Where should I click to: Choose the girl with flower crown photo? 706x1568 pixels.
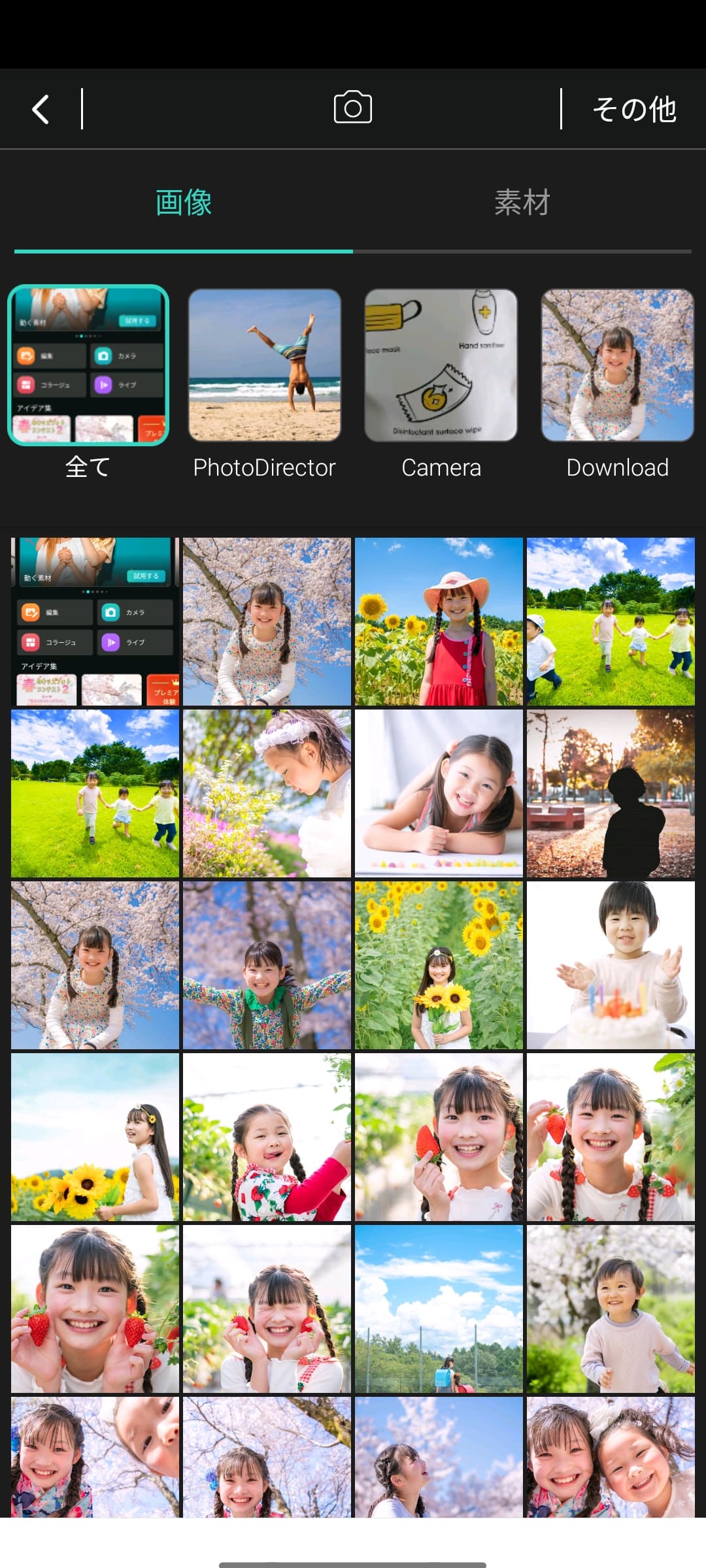pos(267,793)
